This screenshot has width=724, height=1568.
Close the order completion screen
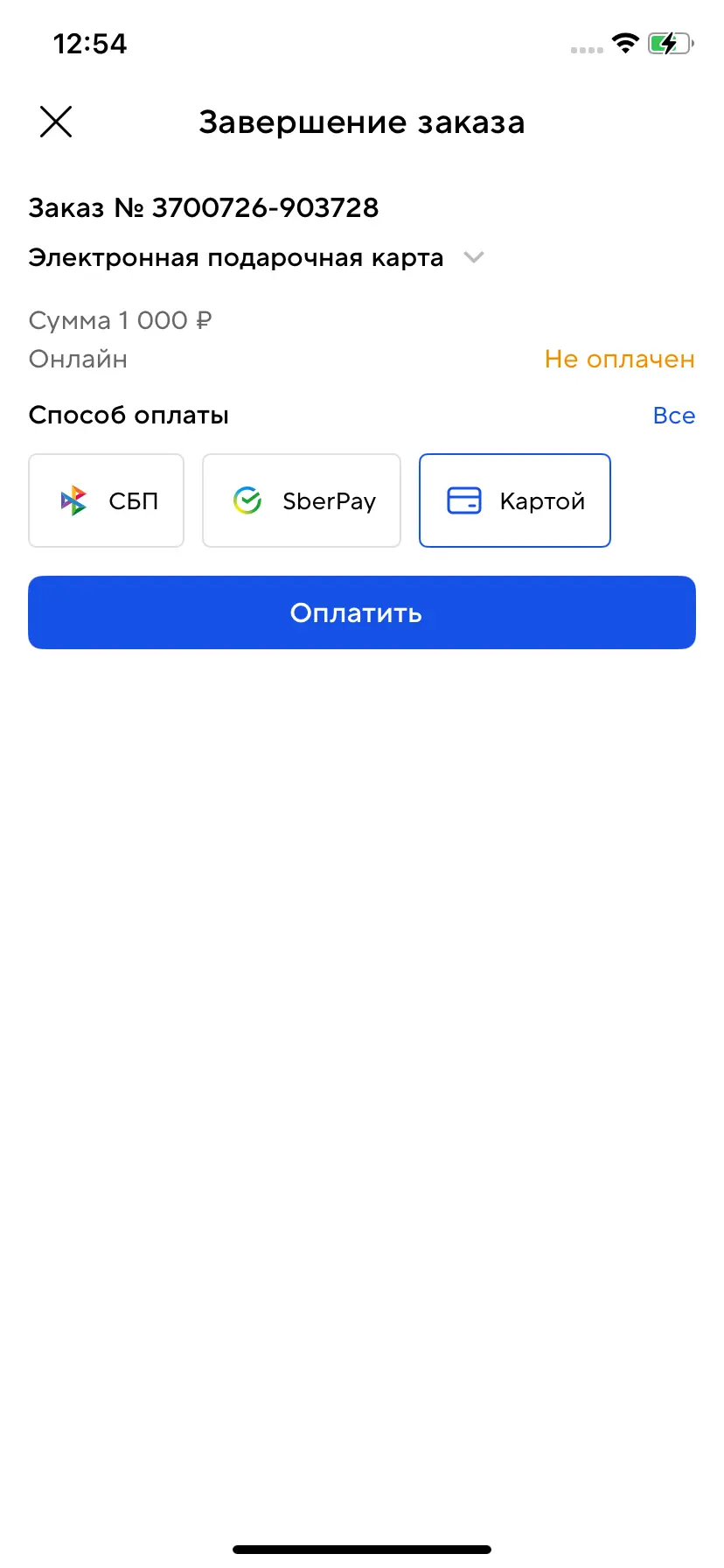coord(56,122)
